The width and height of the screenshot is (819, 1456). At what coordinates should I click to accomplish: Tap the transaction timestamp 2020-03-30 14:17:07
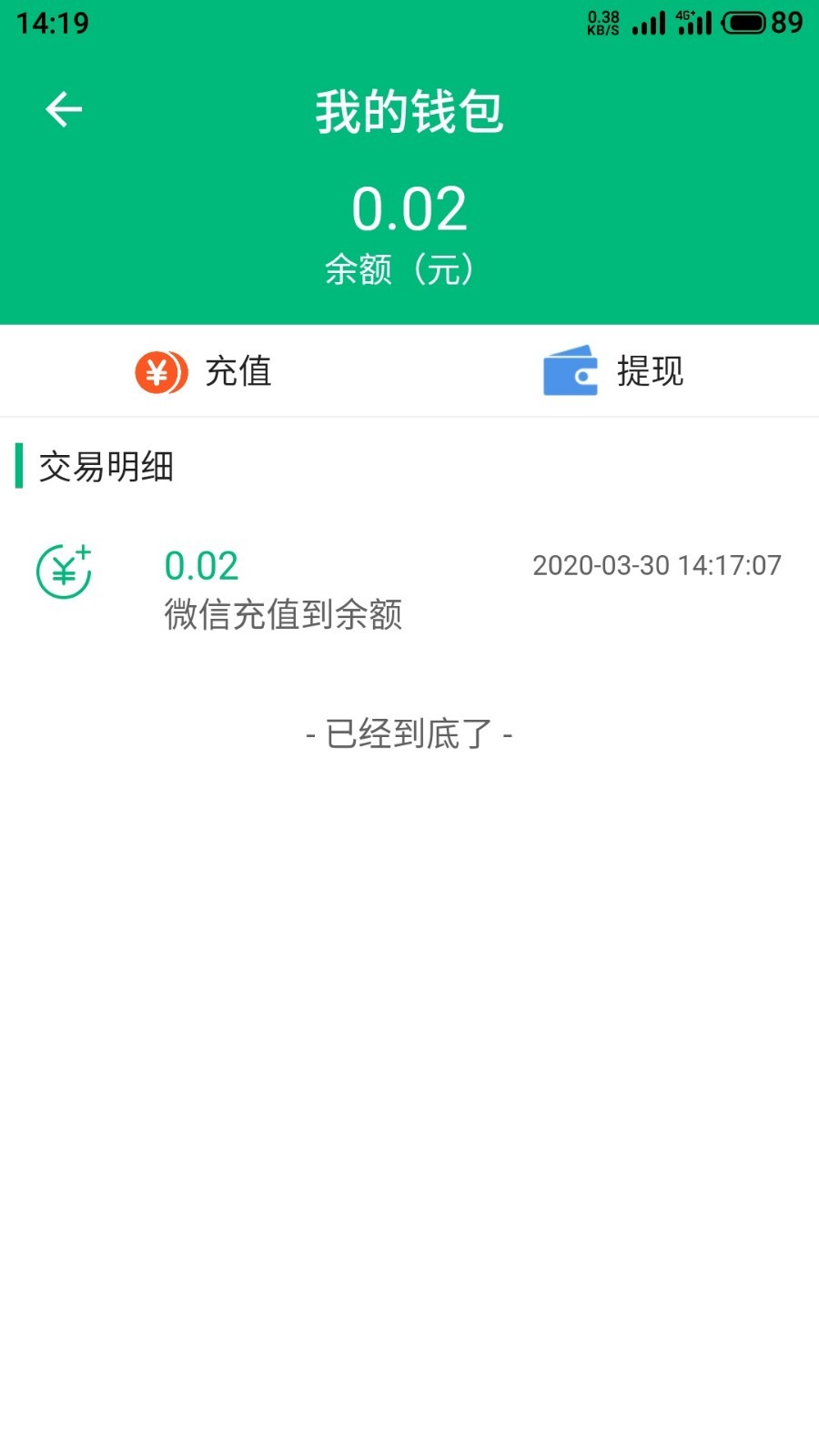coord(657,565)
